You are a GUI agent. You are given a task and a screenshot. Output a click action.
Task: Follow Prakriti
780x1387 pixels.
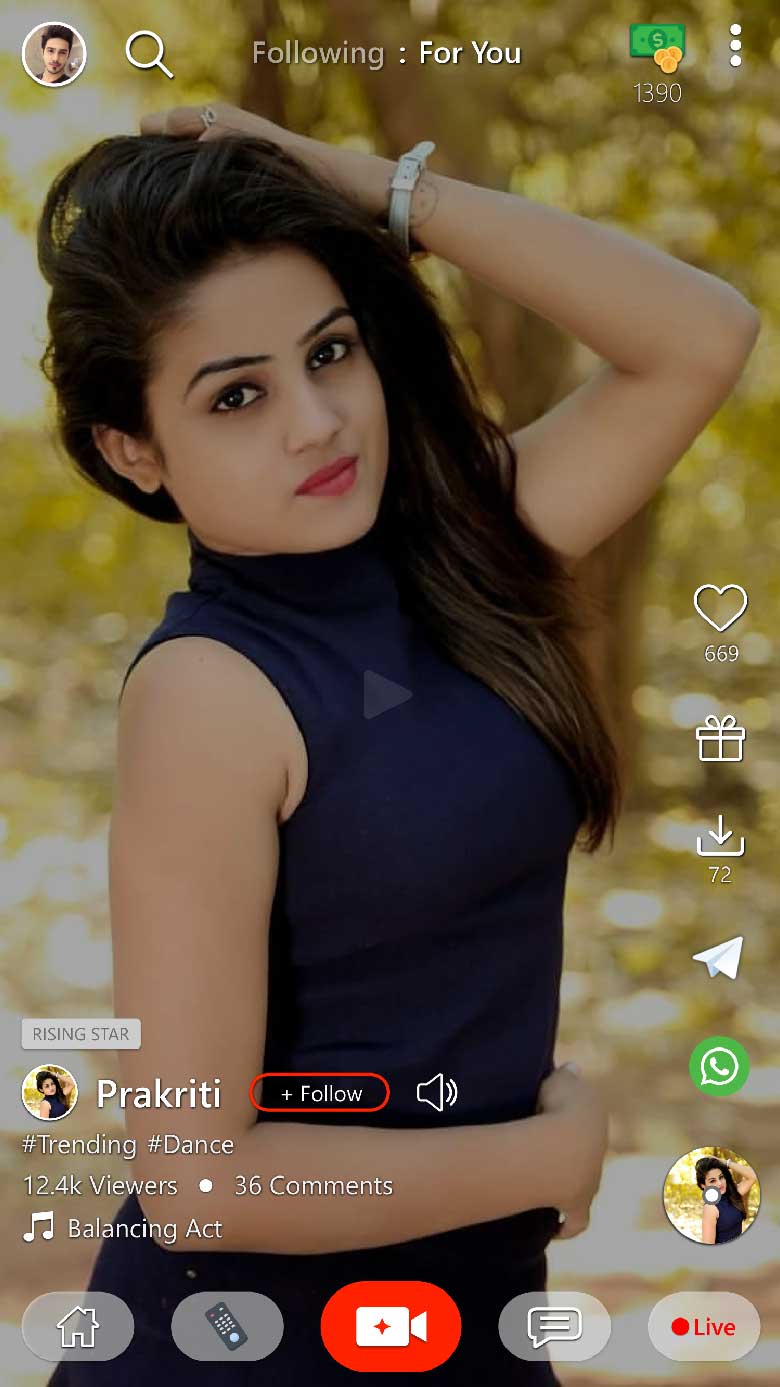pyautogui.click(x=320, y=1093)
